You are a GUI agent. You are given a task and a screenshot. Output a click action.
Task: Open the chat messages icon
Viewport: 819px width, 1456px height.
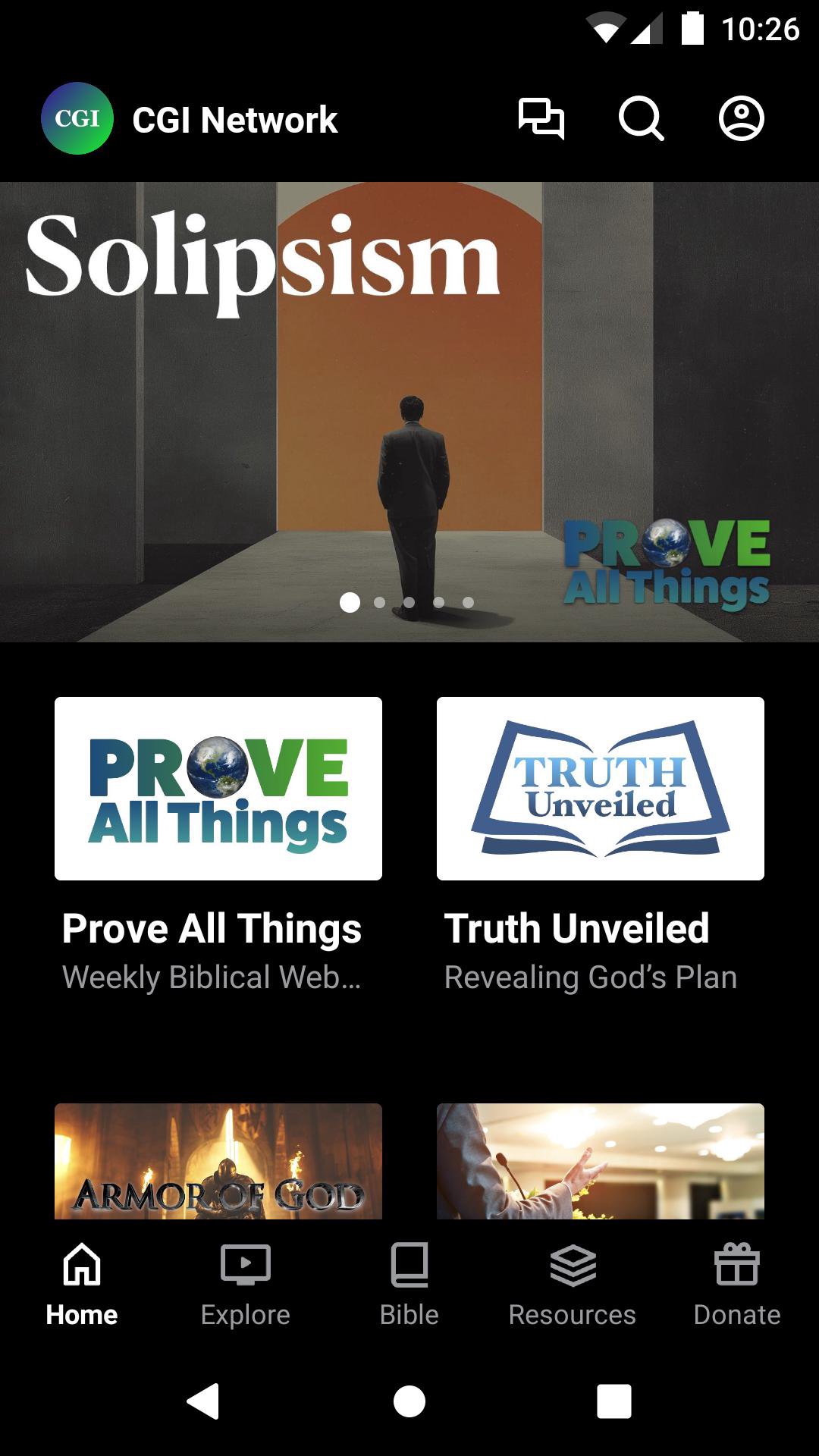(541, 119)
